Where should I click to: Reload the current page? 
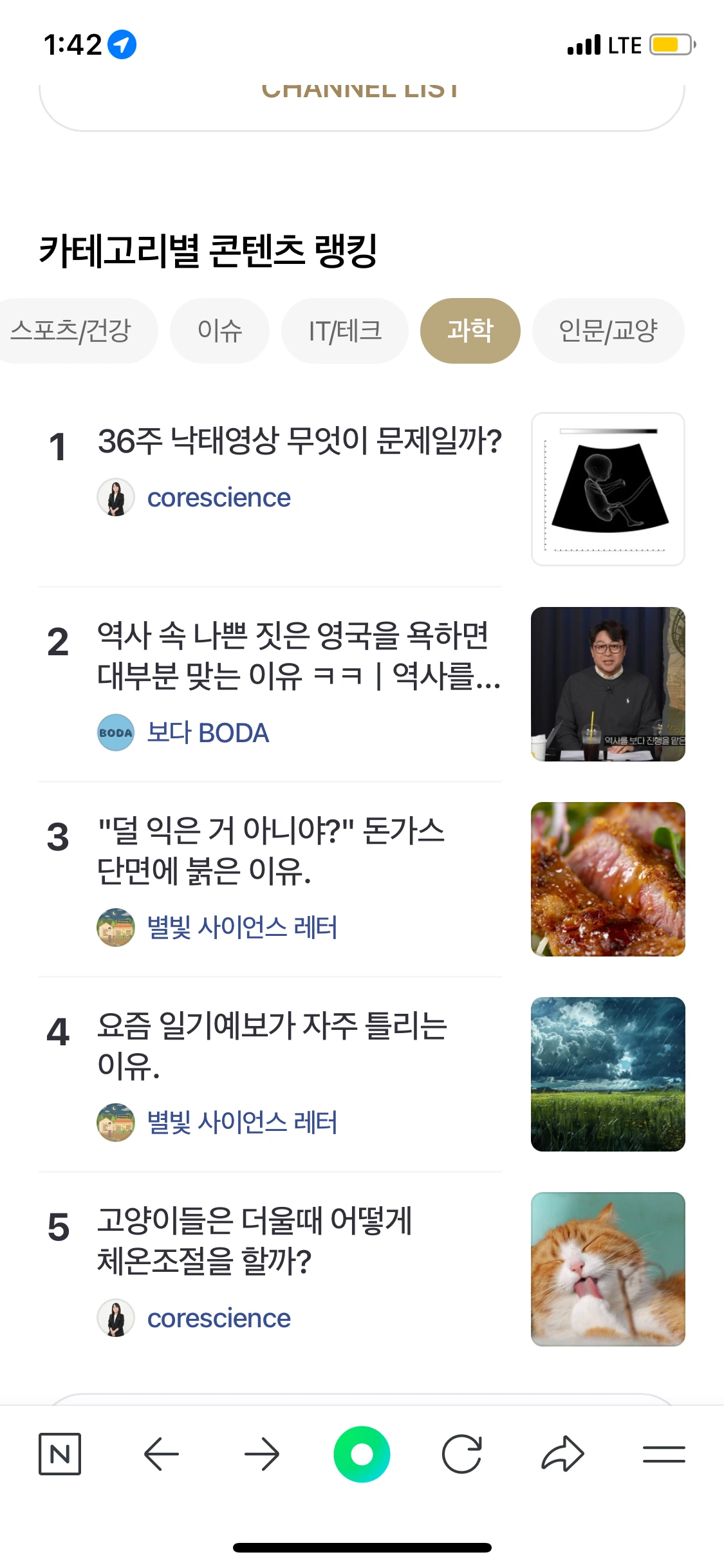(462, 1454)
